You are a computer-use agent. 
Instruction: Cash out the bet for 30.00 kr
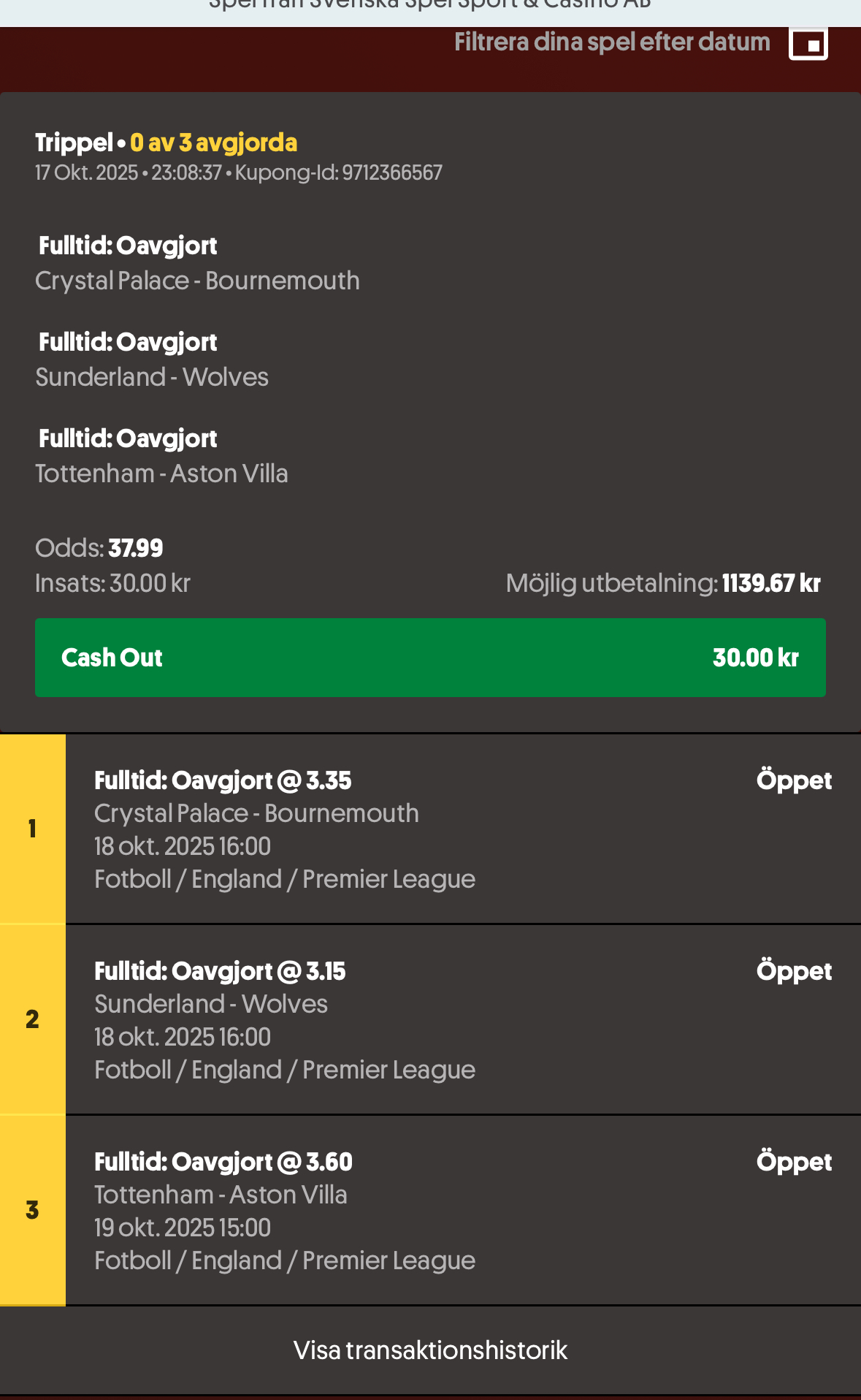[x=430, y=657]
